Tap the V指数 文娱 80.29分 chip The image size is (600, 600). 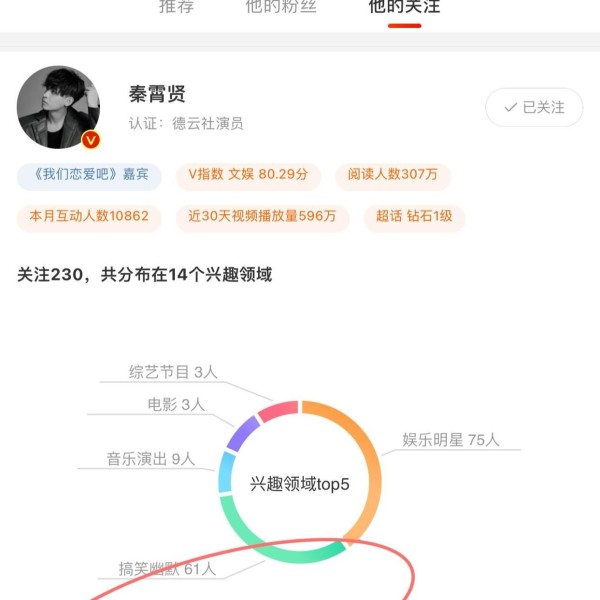tap(248, 175)
